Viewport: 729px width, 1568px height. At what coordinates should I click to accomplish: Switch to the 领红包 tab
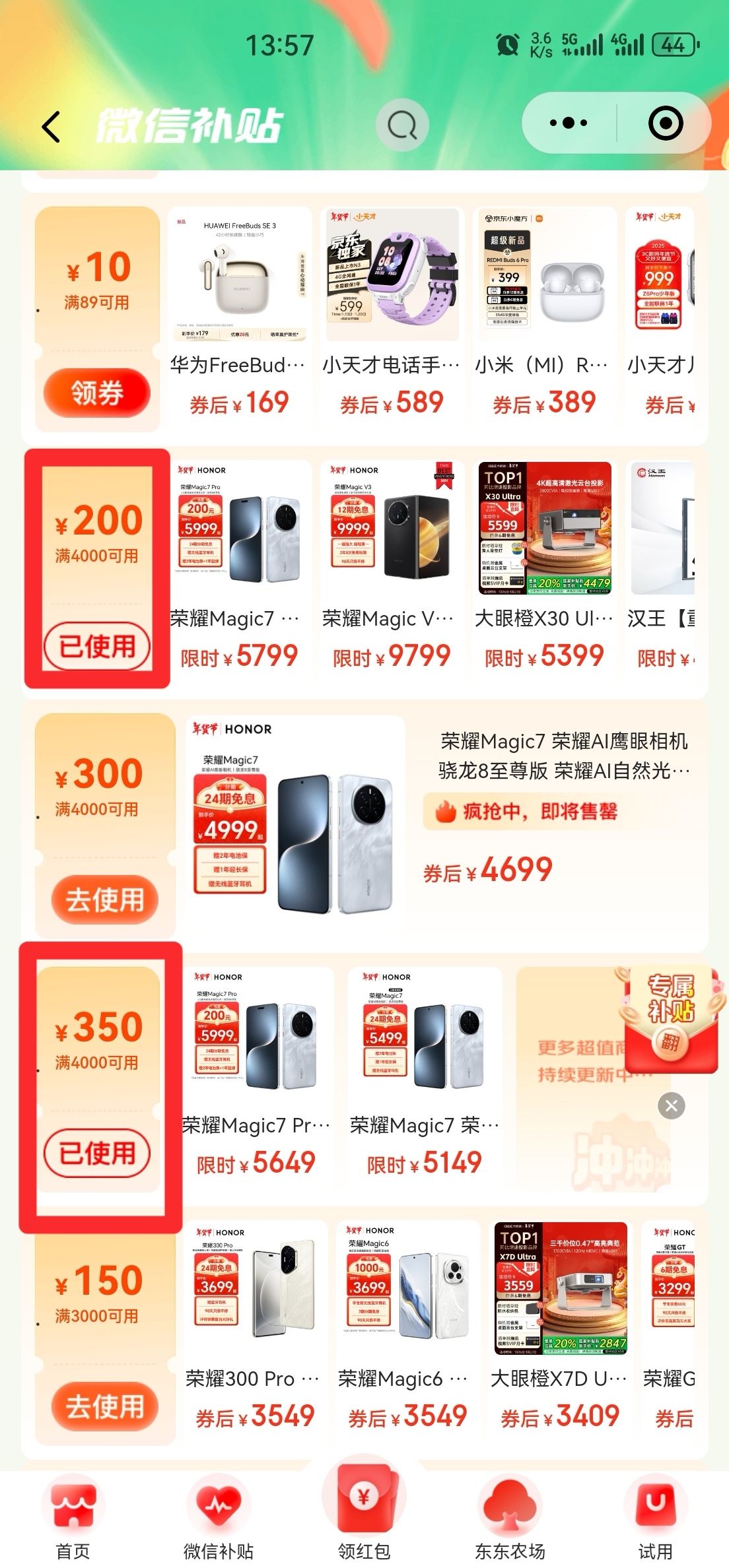pos(364,1518)
